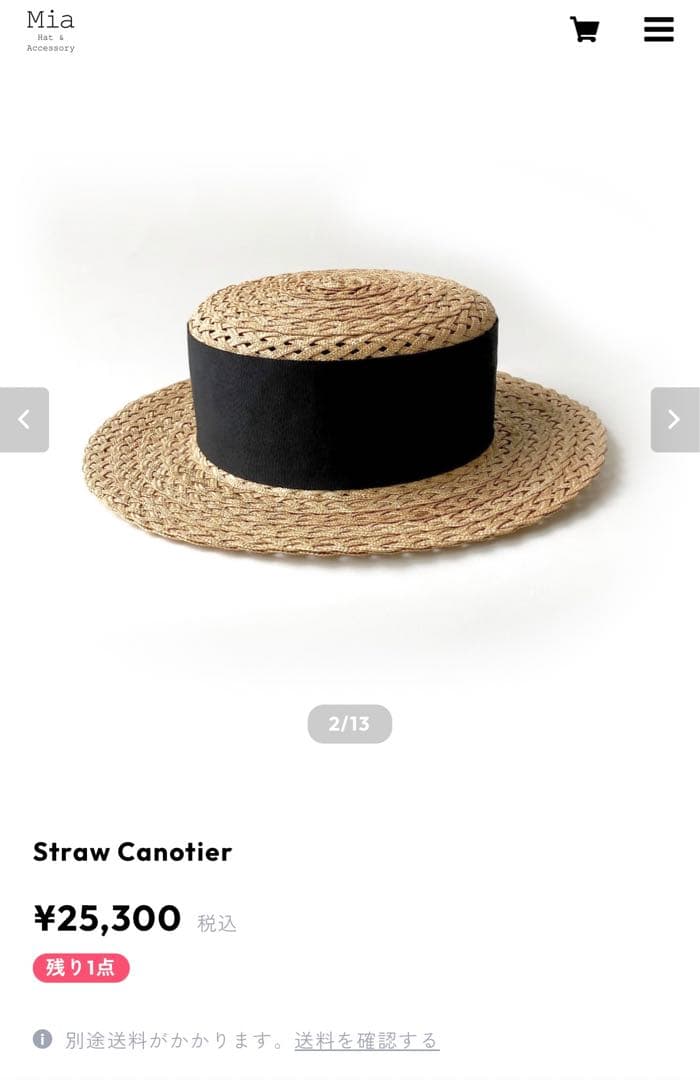Show the previous product image
Viewport: 700px width, 1080px height.
click(x=24, y=420)
